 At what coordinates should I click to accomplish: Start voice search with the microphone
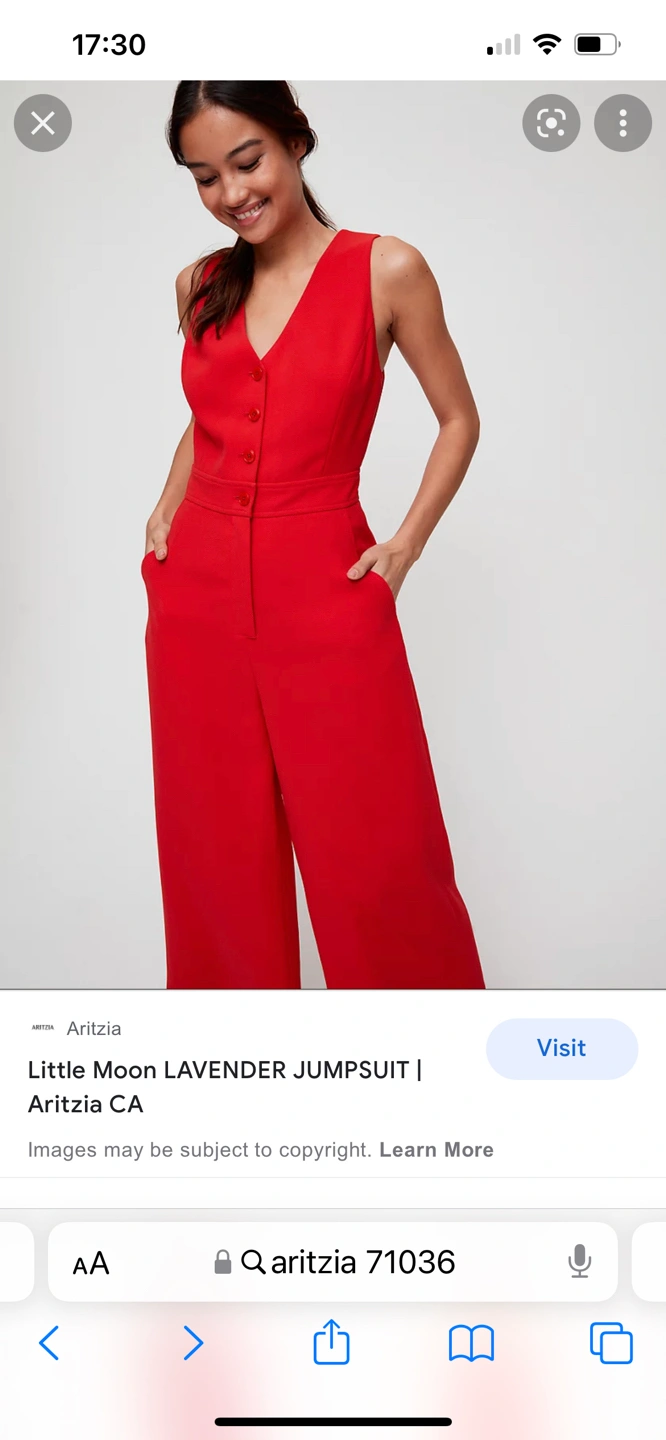pos(580,1262)
